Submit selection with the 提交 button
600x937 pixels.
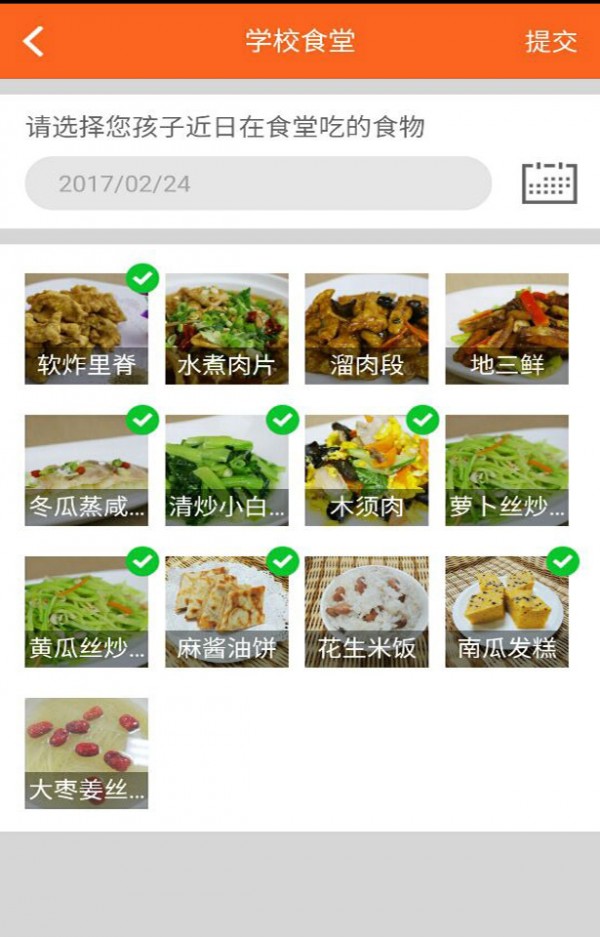tap(551, 41)
